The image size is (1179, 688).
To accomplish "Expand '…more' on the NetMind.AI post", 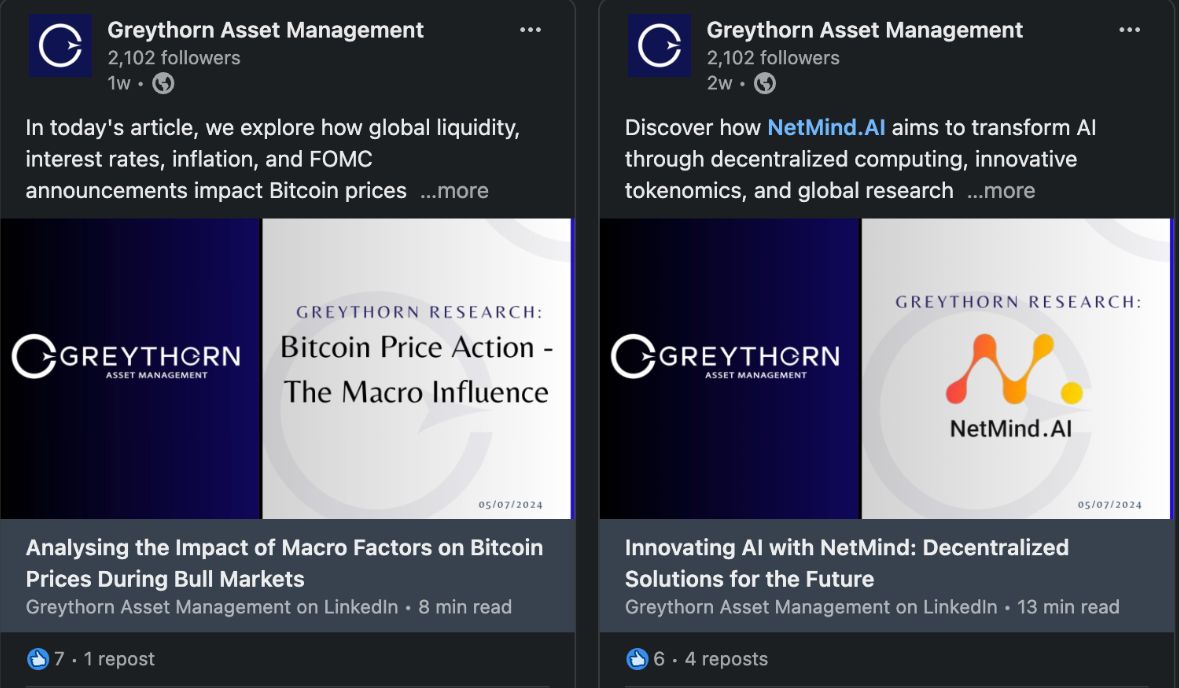I will (x=1001, y=190).
